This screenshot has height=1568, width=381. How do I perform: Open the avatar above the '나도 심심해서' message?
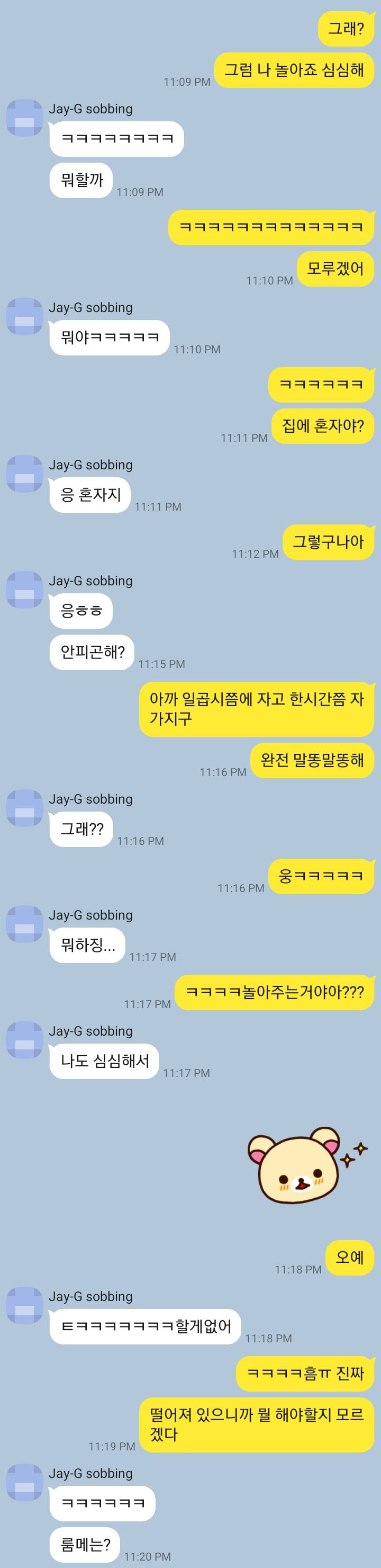tap(24, 1040)
